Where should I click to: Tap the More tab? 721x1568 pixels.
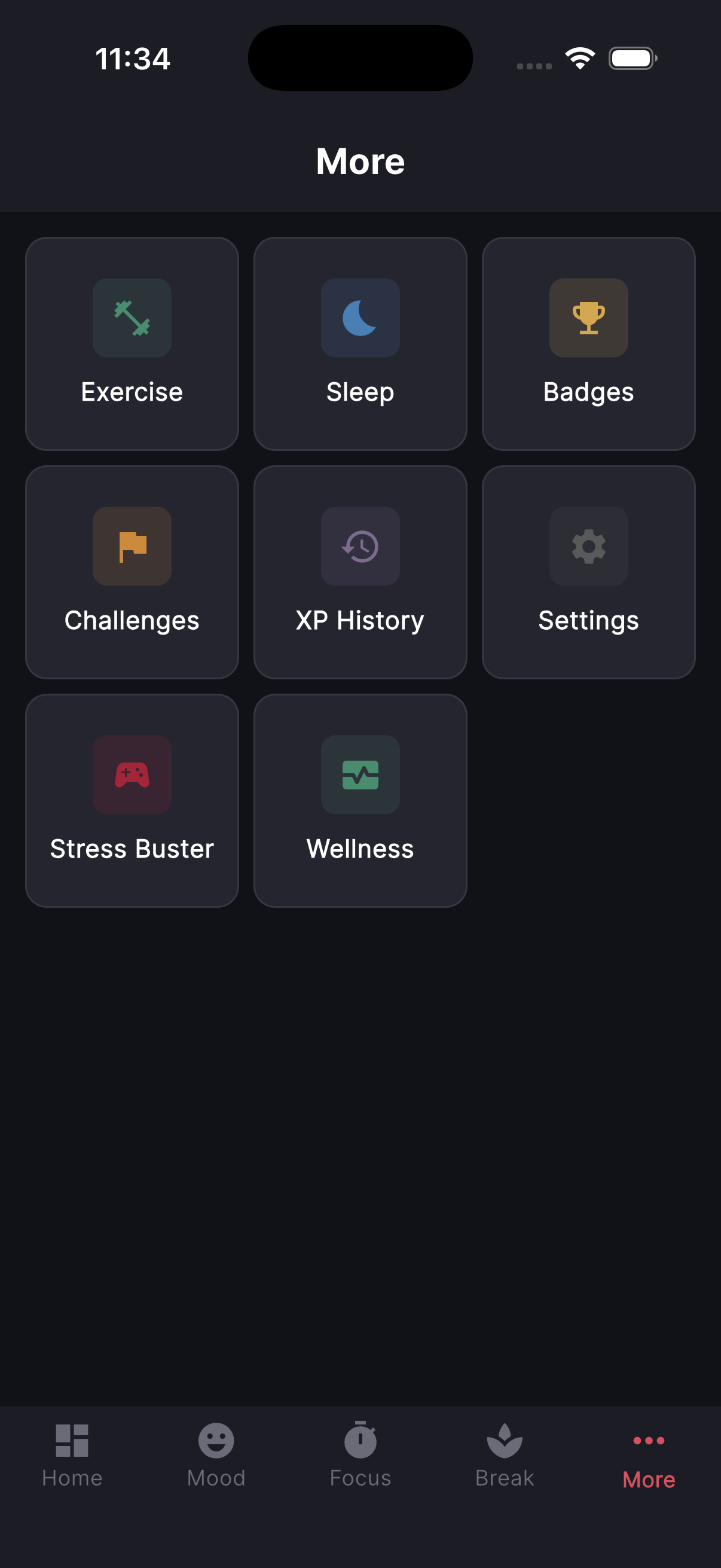point(649,1456)
